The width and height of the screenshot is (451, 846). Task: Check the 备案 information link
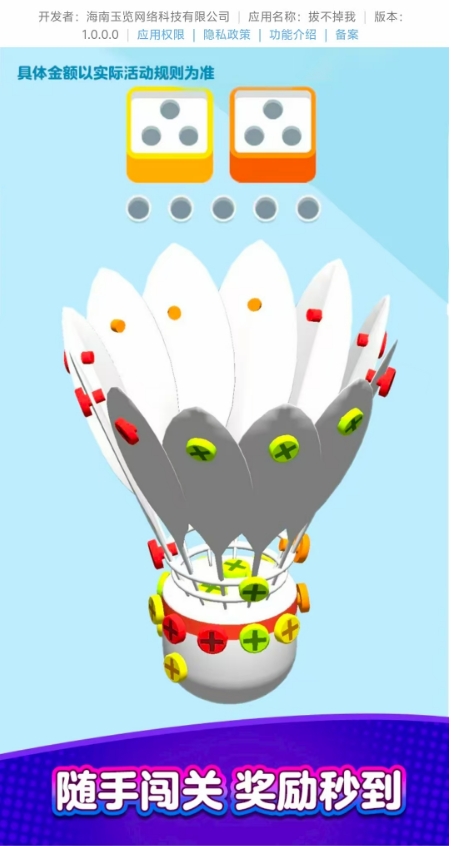(347, 35)
